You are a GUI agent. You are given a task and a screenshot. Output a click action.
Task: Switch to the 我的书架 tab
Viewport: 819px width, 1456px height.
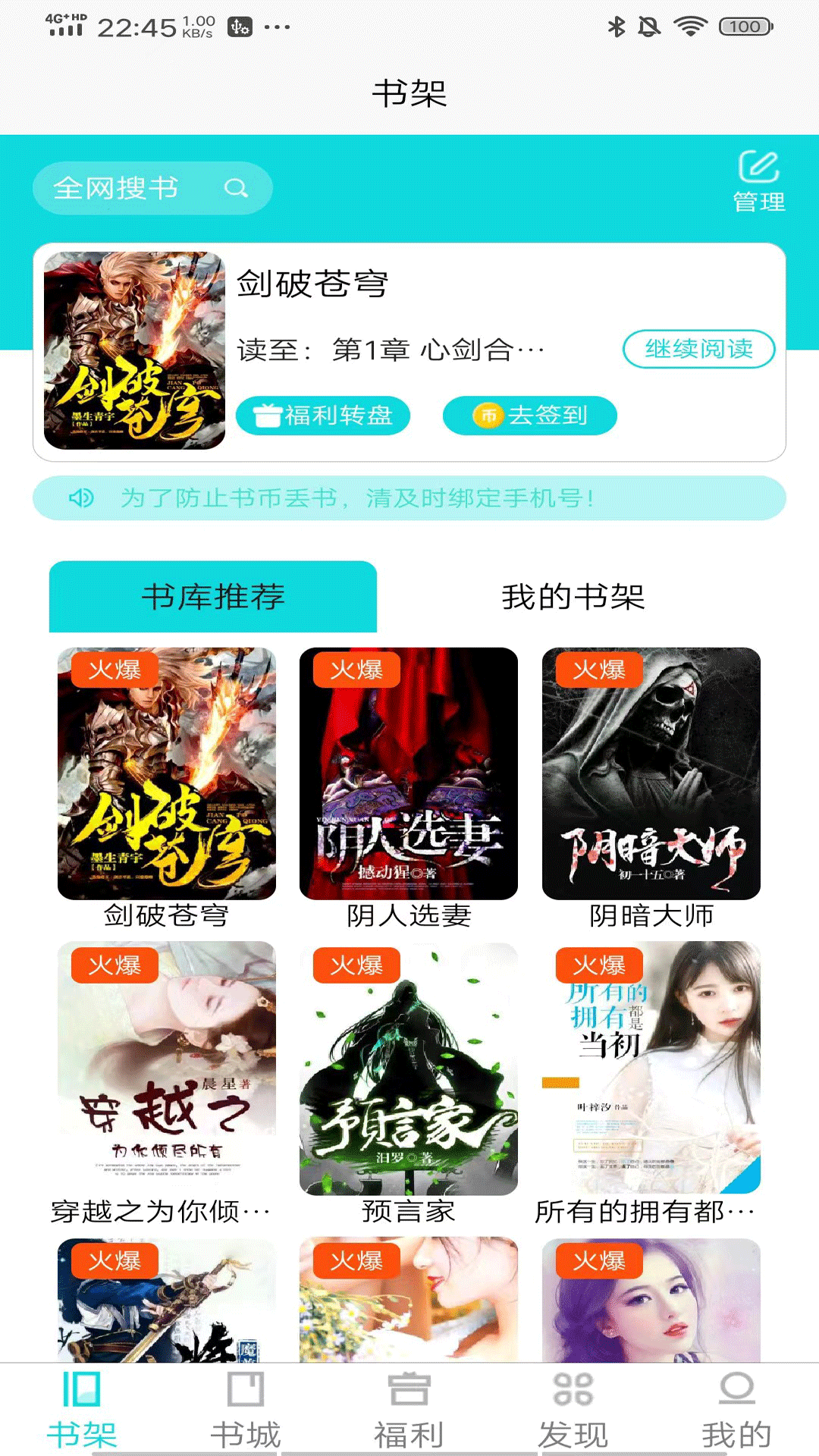coord(573,599)
